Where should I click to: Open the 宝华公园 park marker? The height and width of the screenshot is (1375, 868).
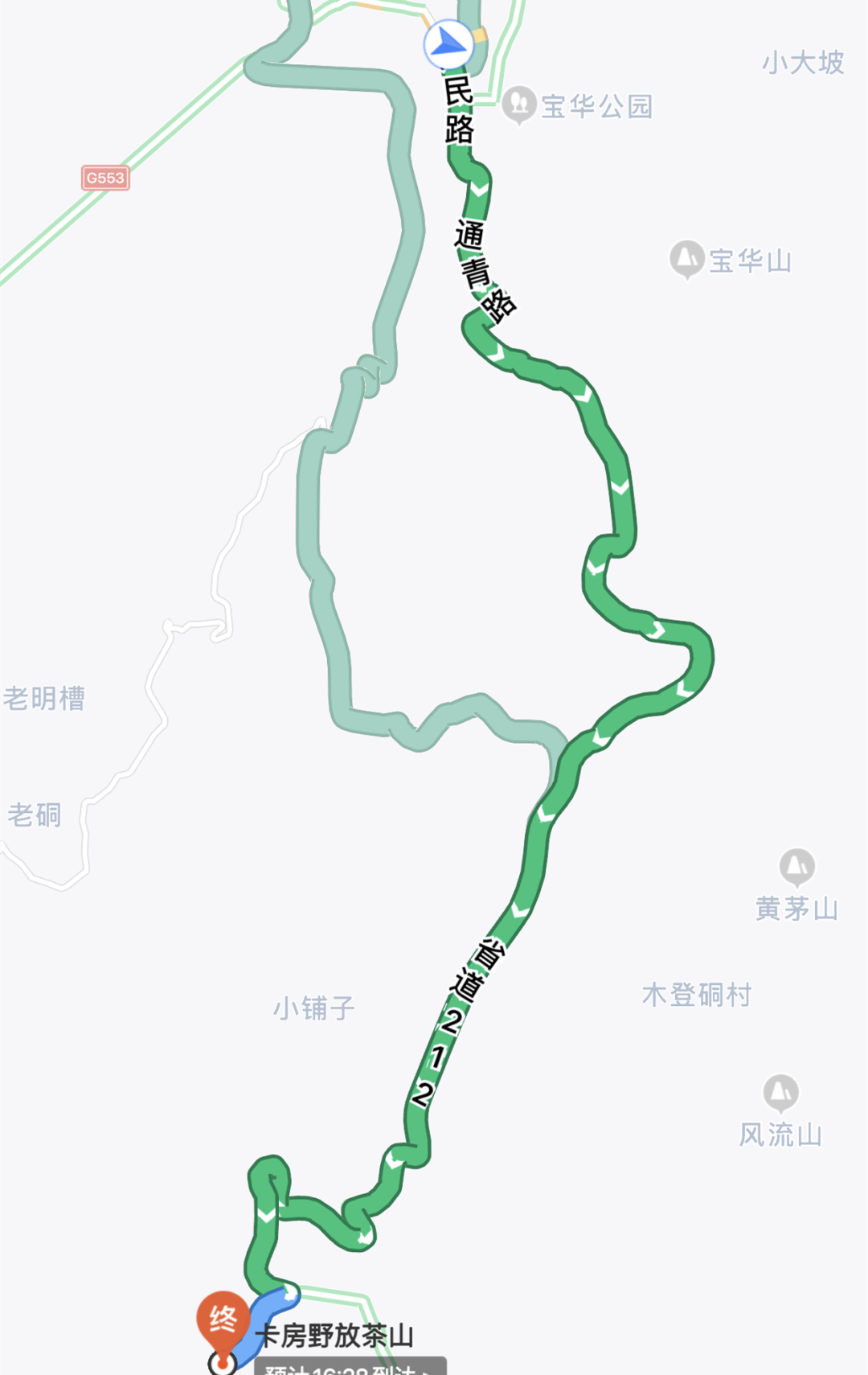pos(519,105)
